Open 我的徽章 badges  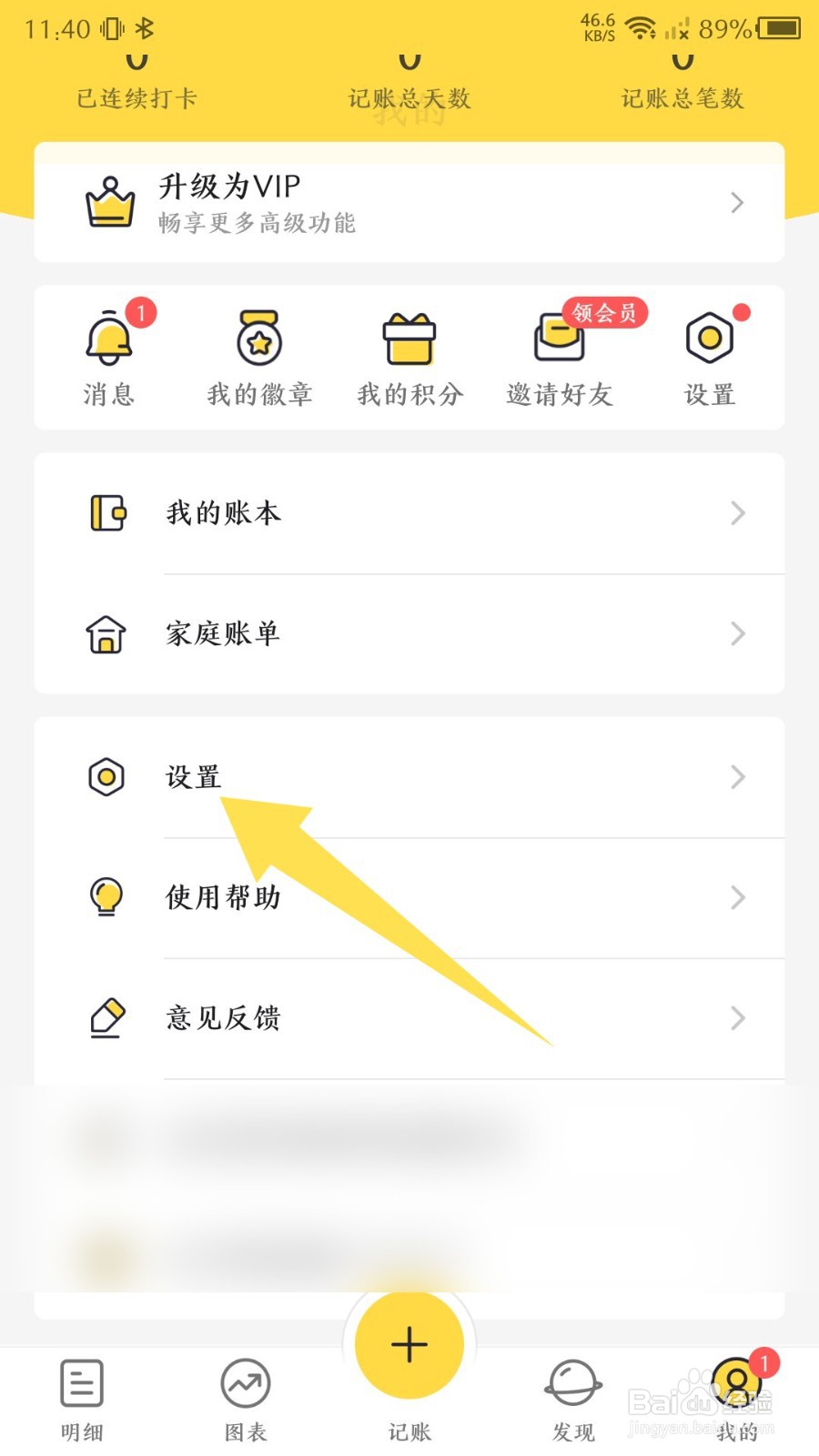tap(259, 355)
